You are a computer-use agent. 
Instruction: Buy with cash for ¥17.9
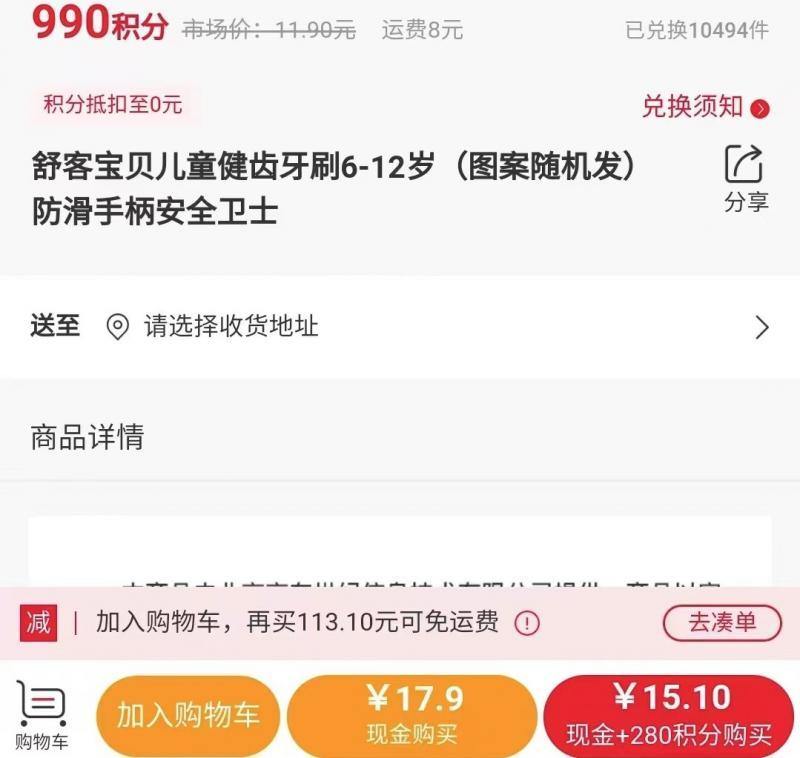413,715
